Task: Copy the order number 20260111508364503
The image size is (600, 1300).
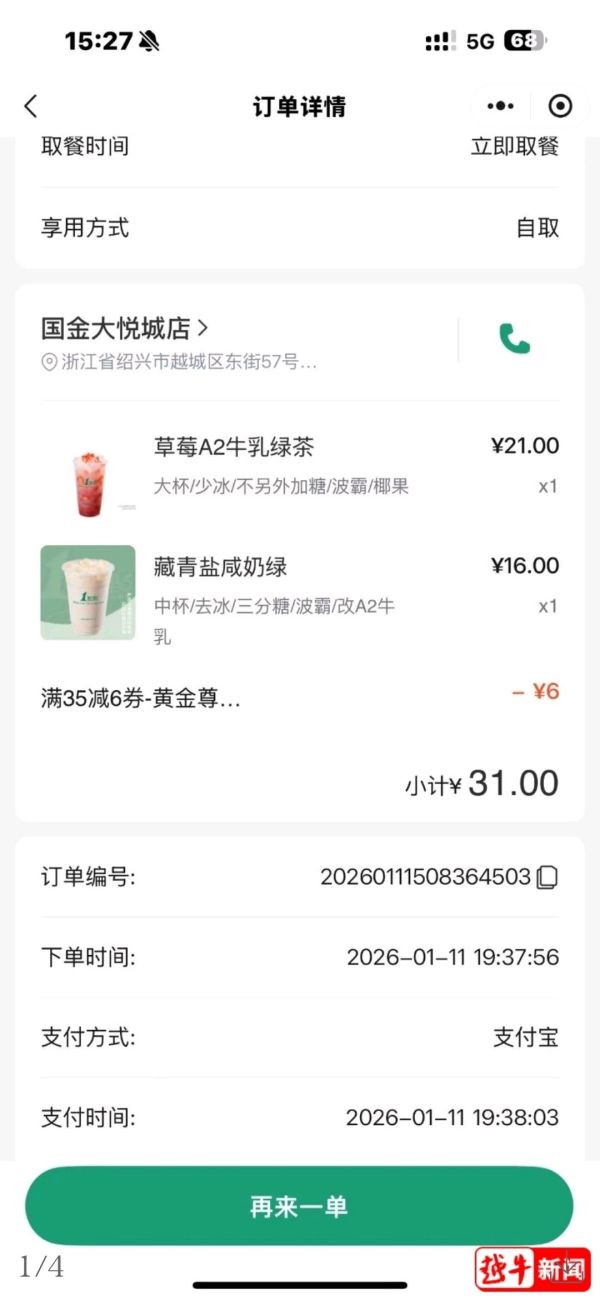Action: [x=547, y=877]
